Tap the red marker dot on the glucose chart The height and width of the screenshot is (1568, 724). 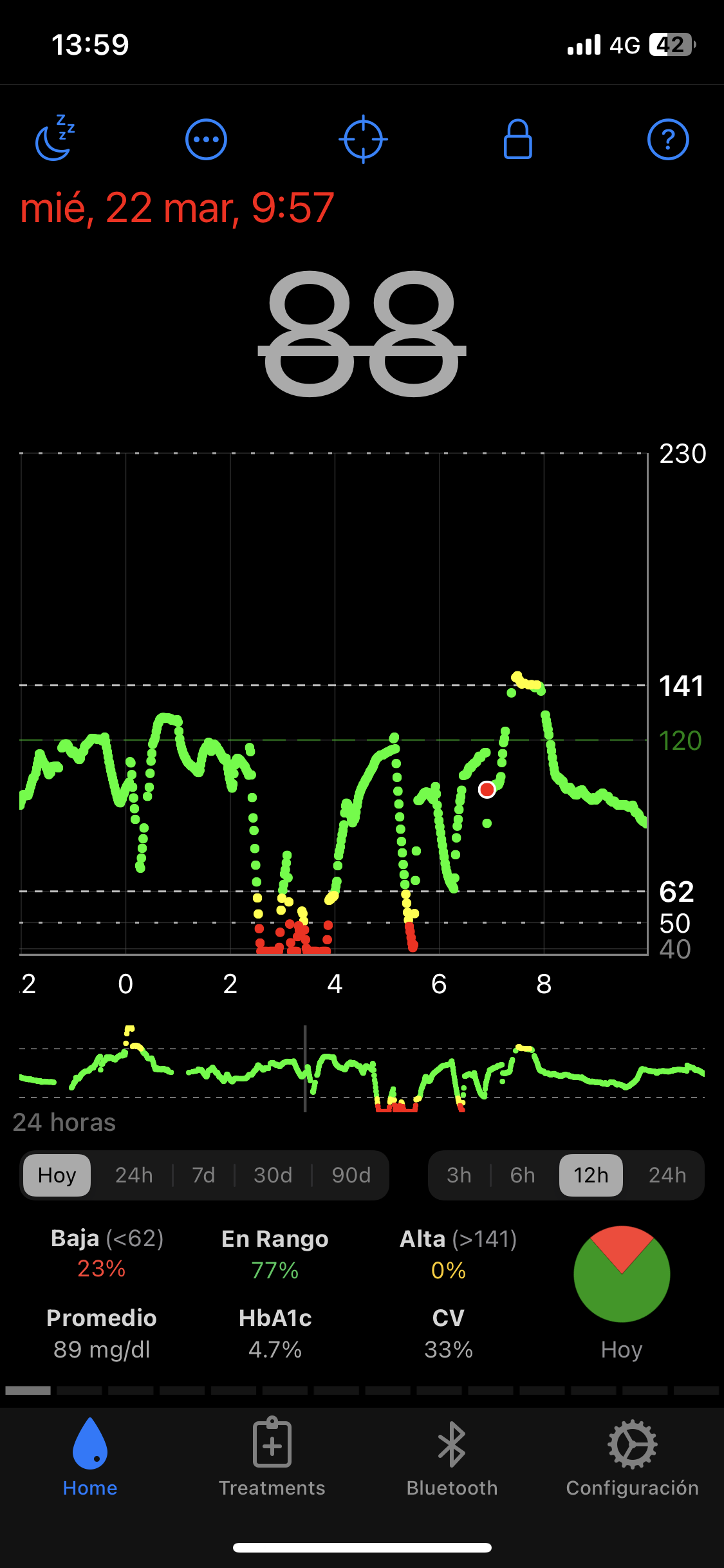(x=487, y=789)
